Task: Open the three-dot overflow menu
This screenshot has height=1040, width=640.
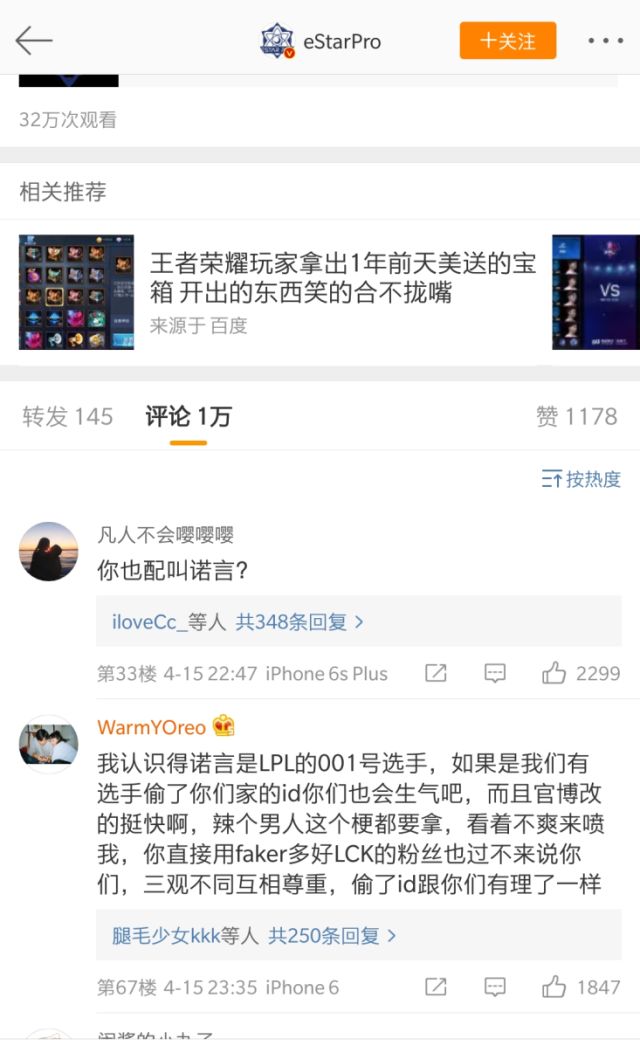Action: tap(605, 41)
